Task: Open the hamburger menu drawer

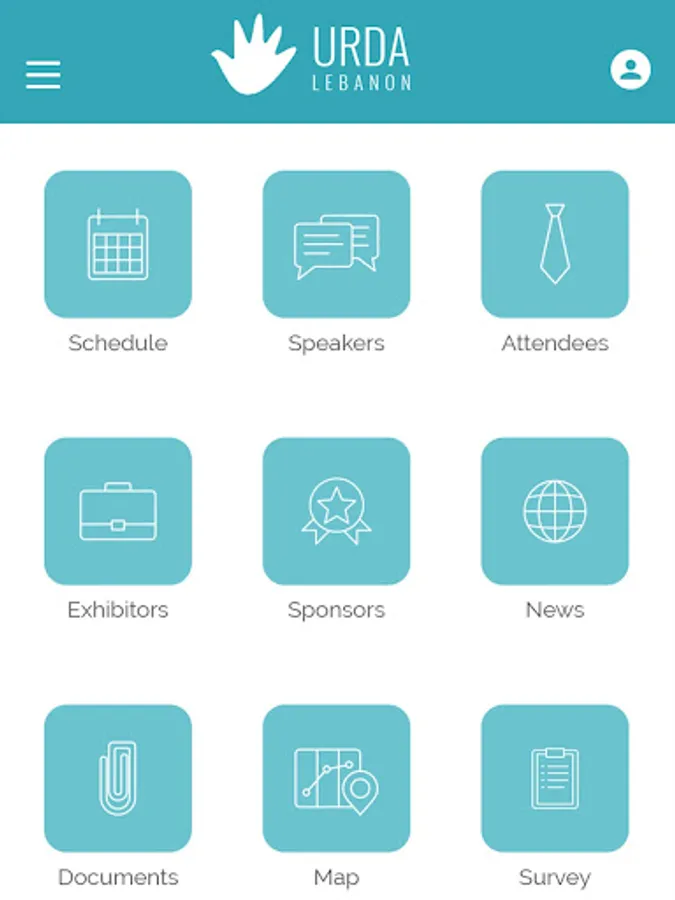Action: click(x=43, y=75)
